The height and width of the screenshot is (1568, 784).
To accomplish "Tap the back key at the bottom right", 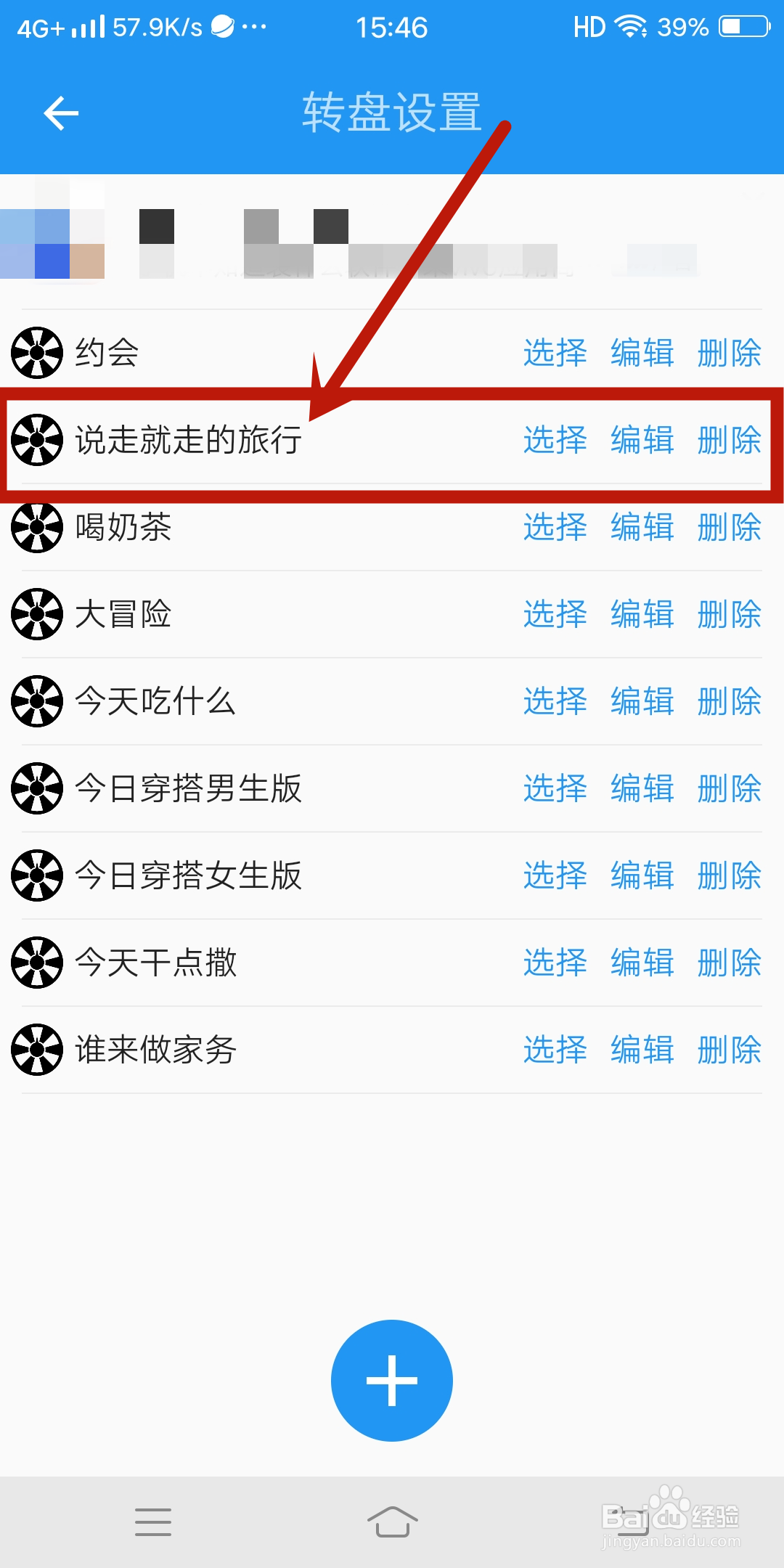I will 631,1522.
